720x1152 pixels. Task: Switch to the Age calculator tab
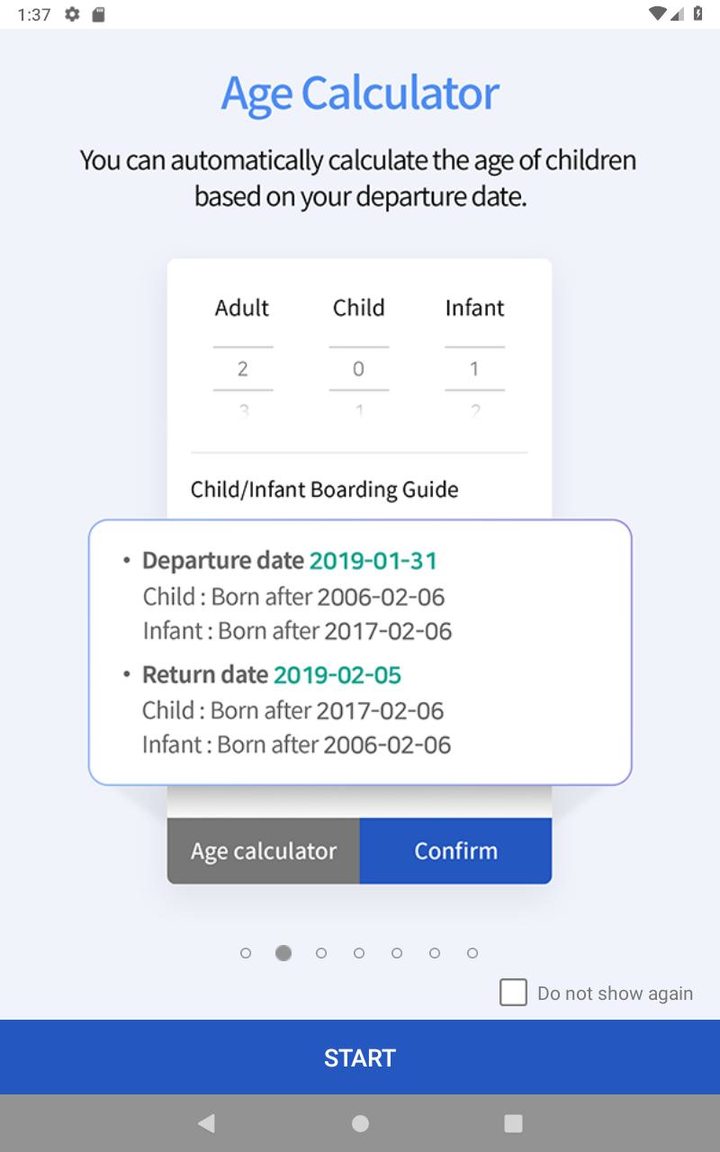tap(263, 851)
